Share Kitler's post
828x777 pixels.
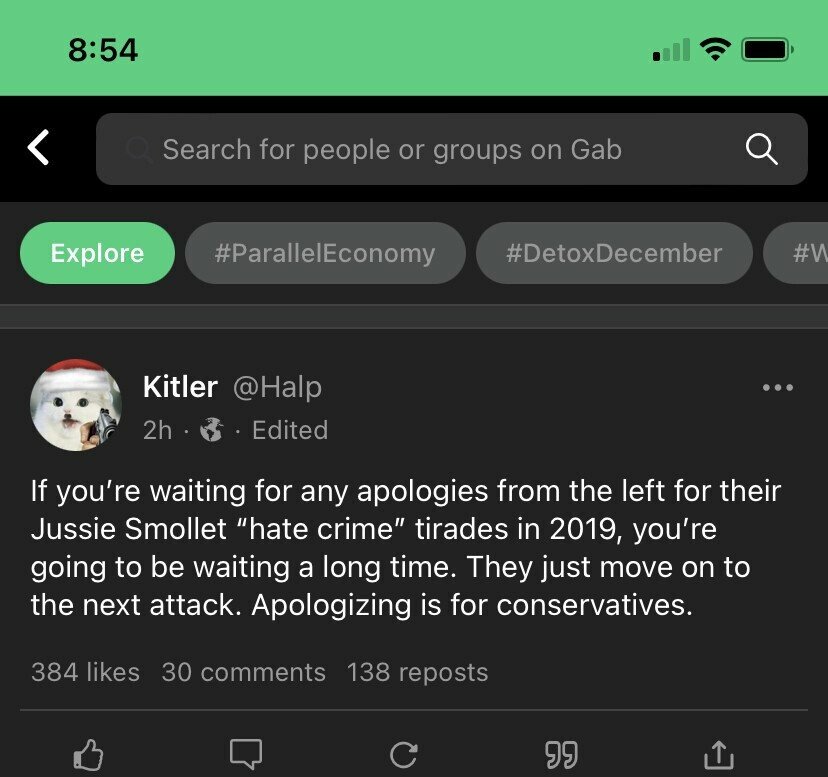point(718,755)
